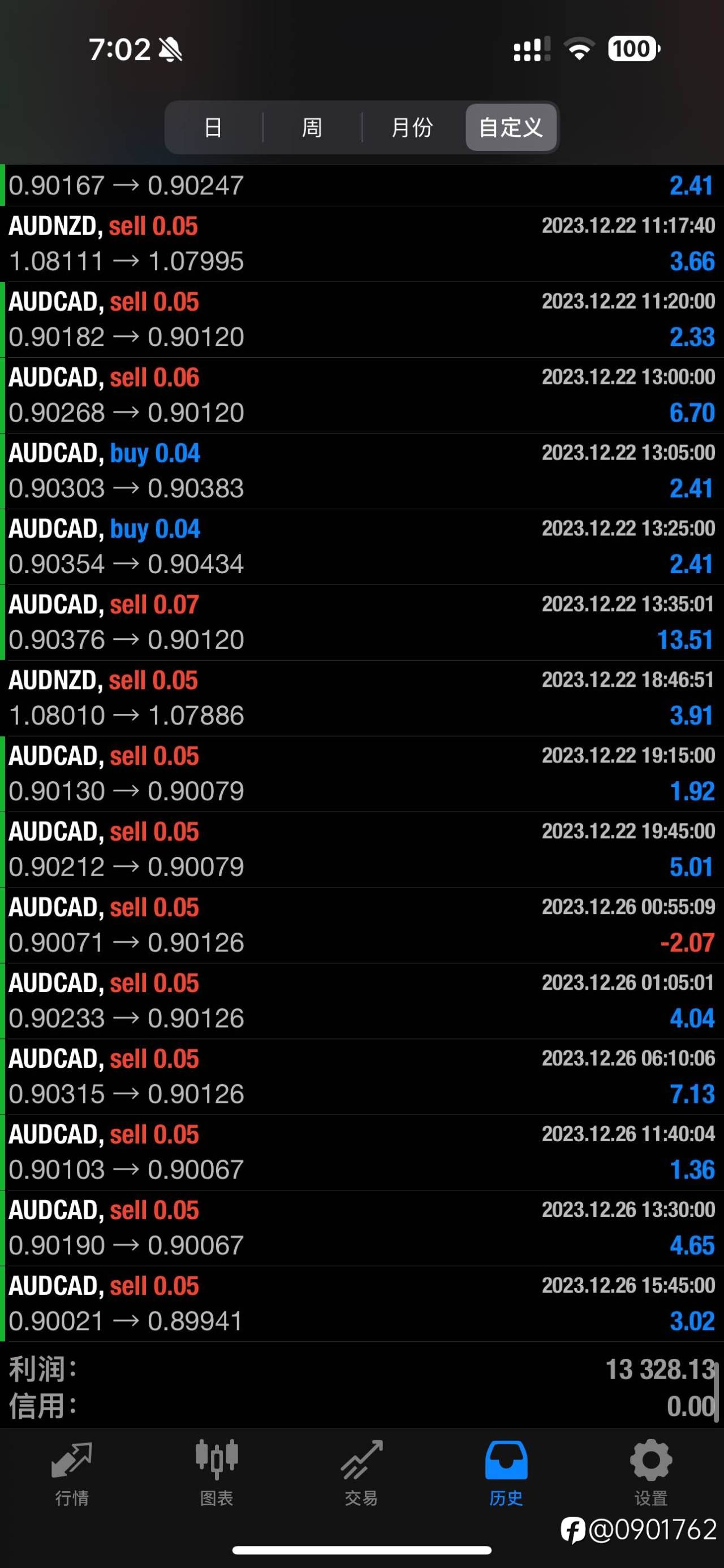
Task: Open AUDCAD buy 0.04 trade at 13:05:00
Action: tap(361, 470)
